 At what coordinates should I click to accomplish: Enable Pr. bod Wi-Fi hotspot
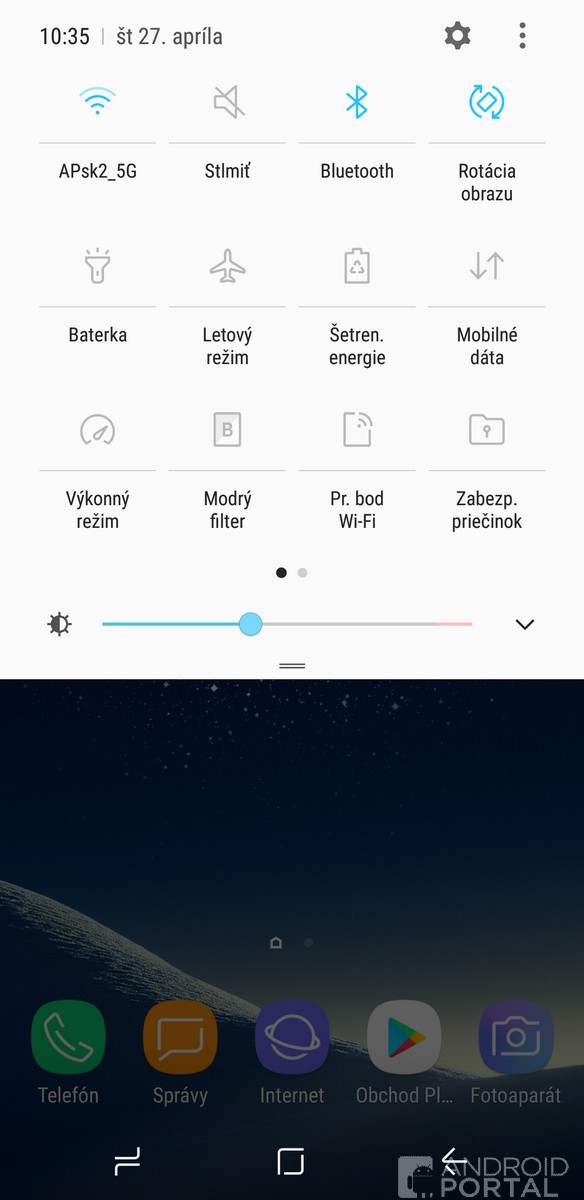tap(357, 429)
